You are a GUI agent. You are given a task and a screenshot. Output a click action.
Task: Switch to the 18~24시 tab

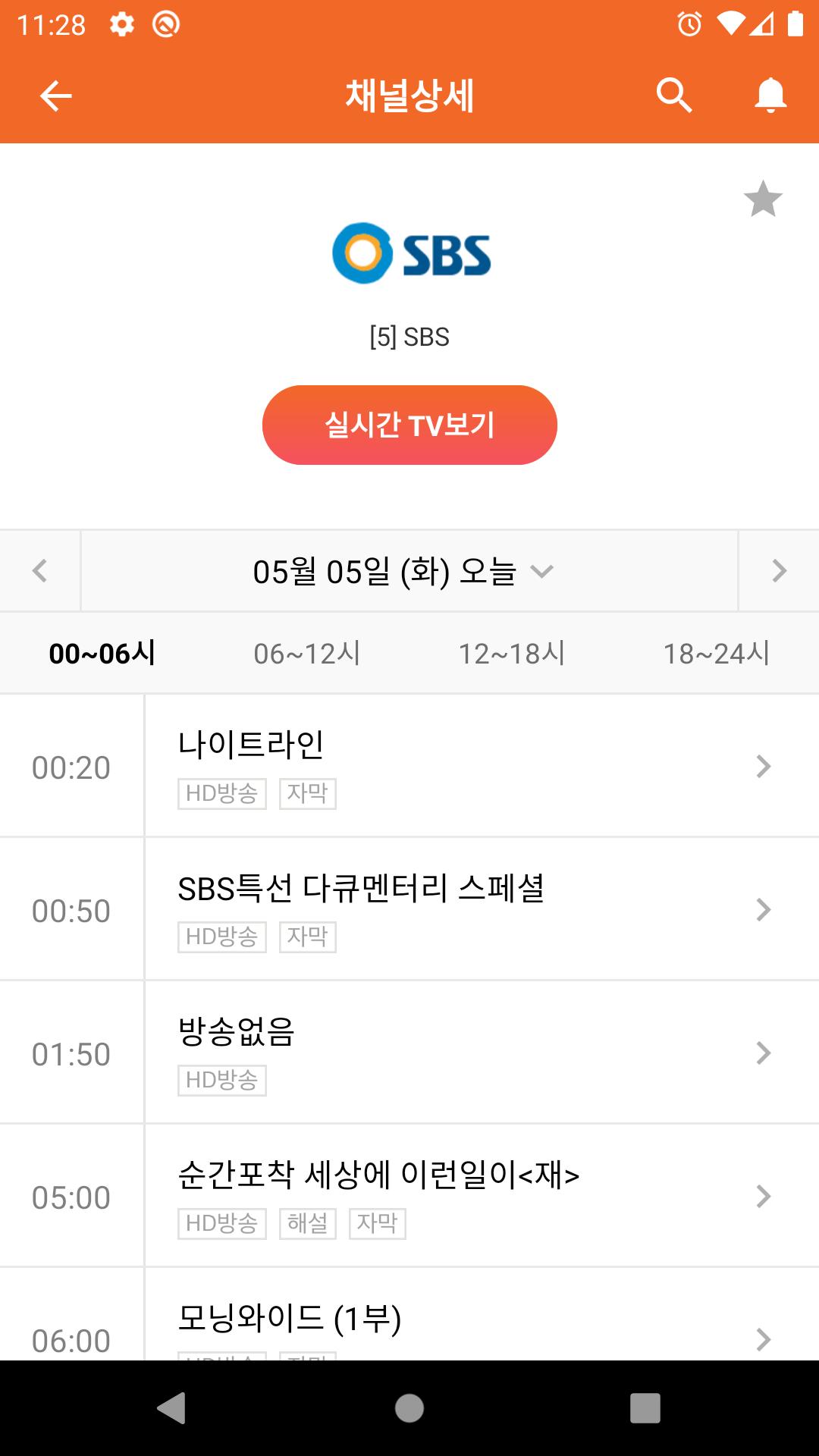[717, 653]
